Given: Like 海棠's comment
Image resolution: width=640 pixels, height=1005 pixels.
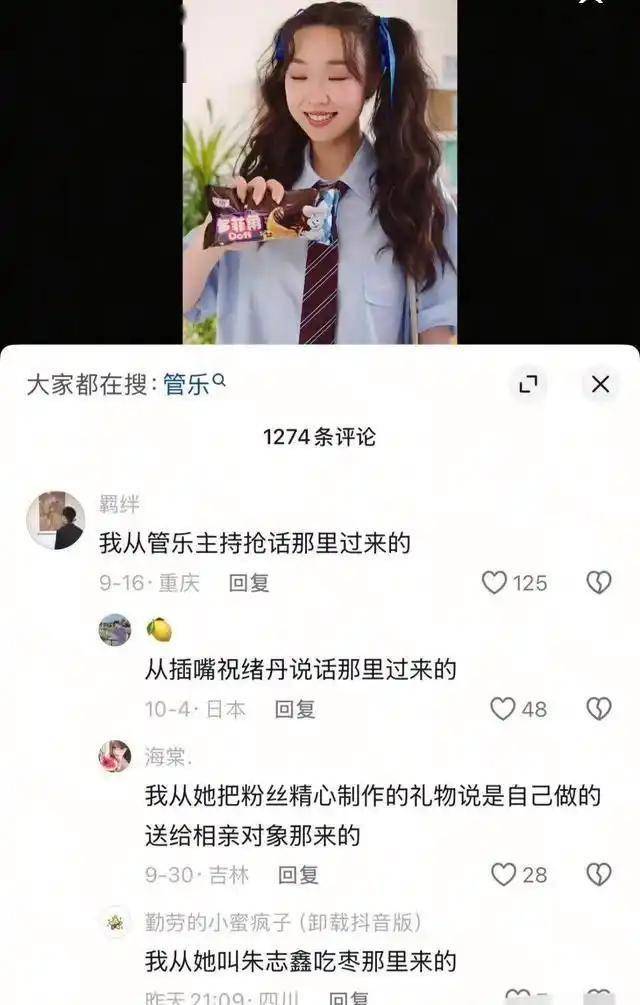Looking at the screenshot, I should (504, 874).
